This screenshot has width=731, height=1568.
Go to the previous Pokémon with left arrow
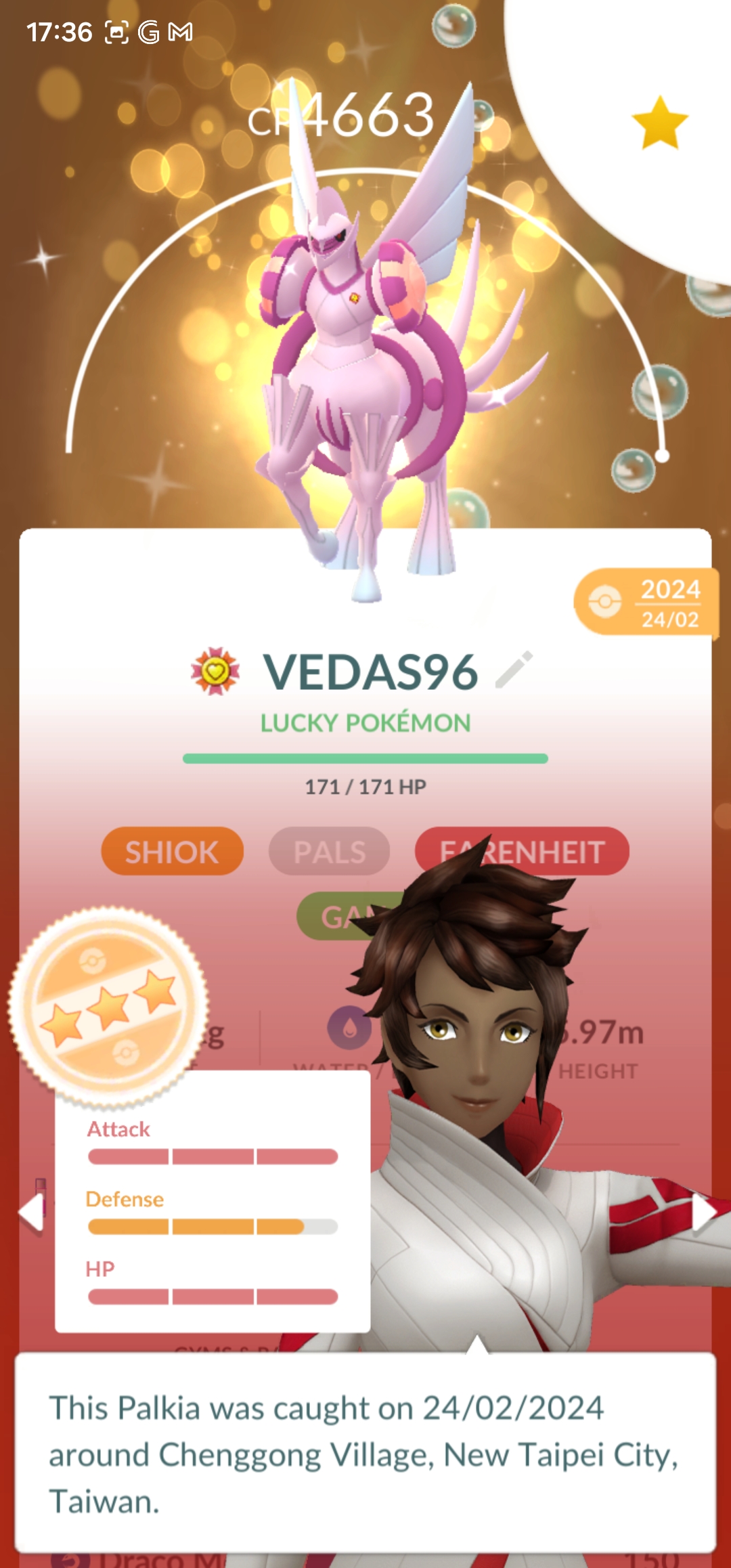pyautogui.click(x=31, y=1212)
